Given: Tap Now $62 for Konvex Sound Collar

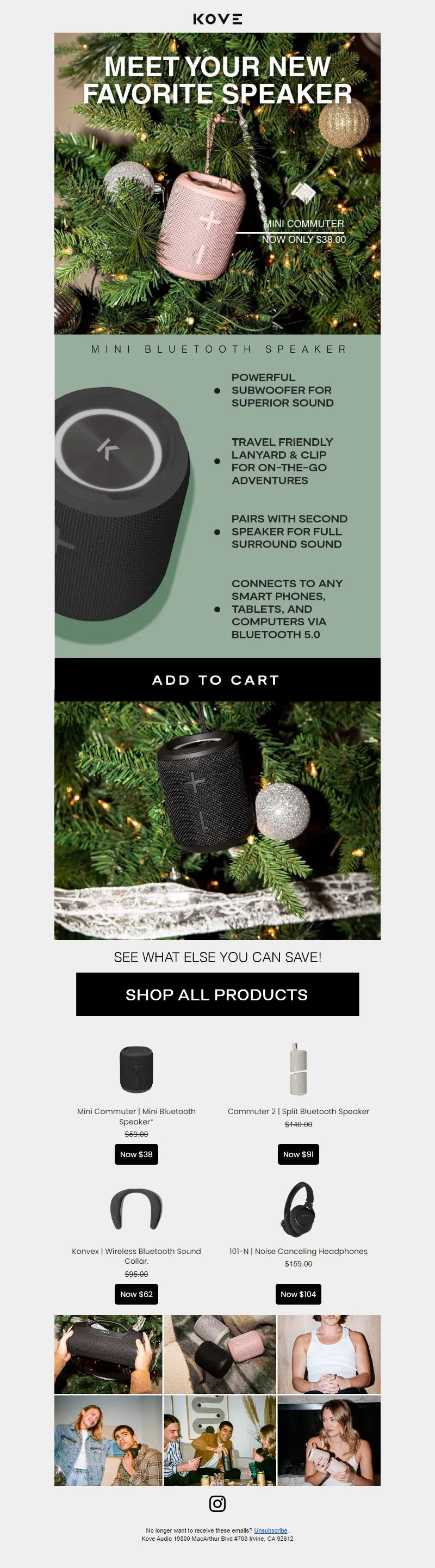Looking at the screenshot, I should (x=136, y=1294).
